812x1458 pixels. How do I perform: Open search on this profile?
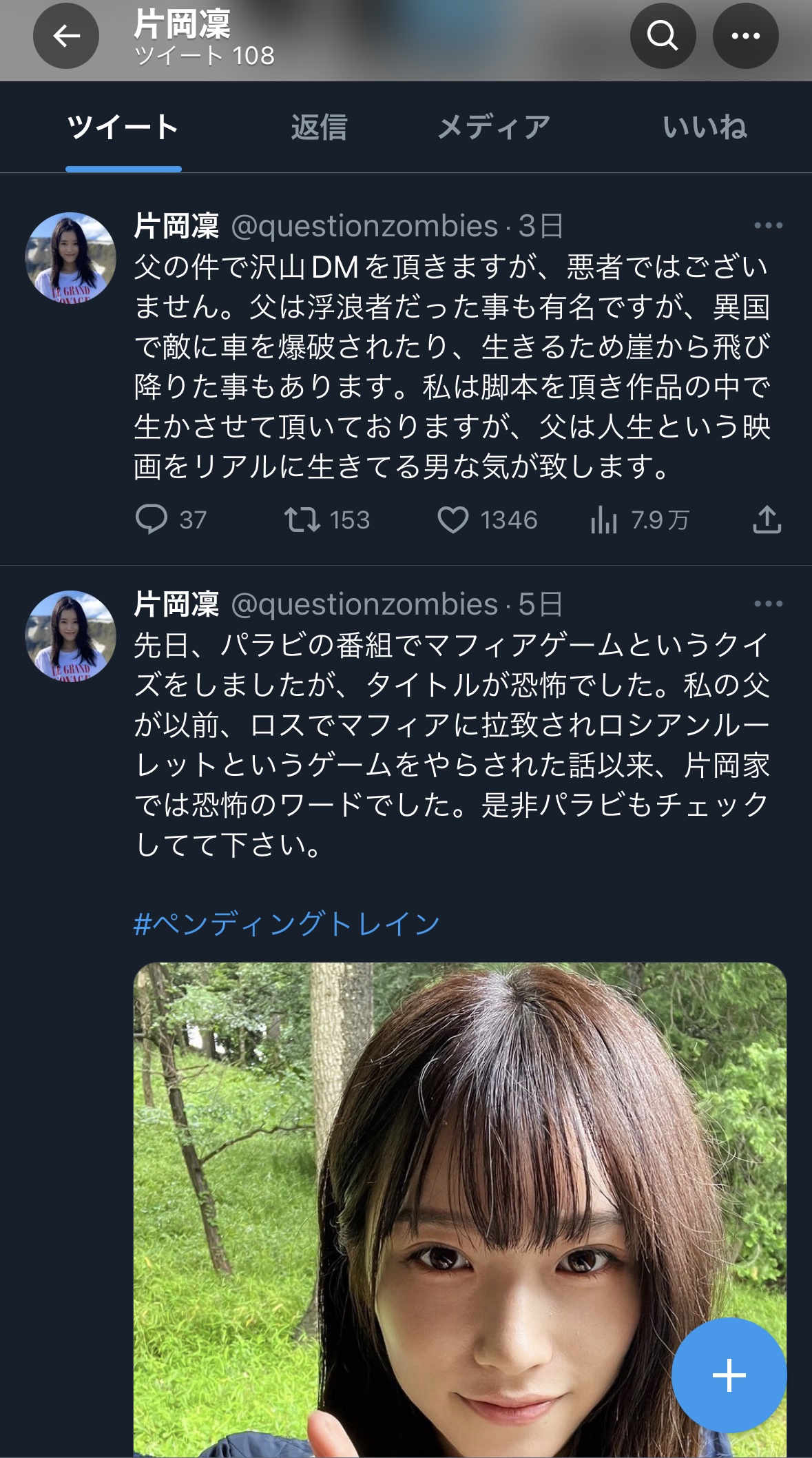663,36
